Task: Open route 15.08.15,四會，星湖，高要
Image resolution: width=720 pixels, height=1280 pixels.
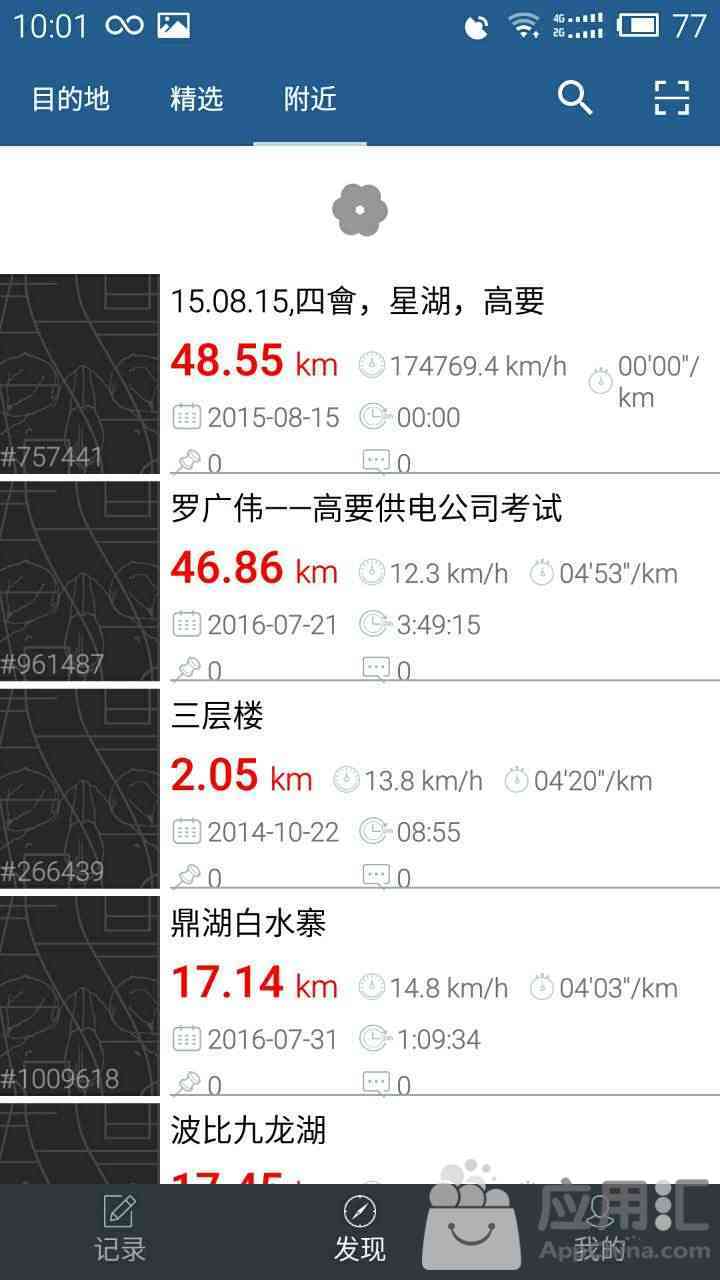Action: (360, 374)
